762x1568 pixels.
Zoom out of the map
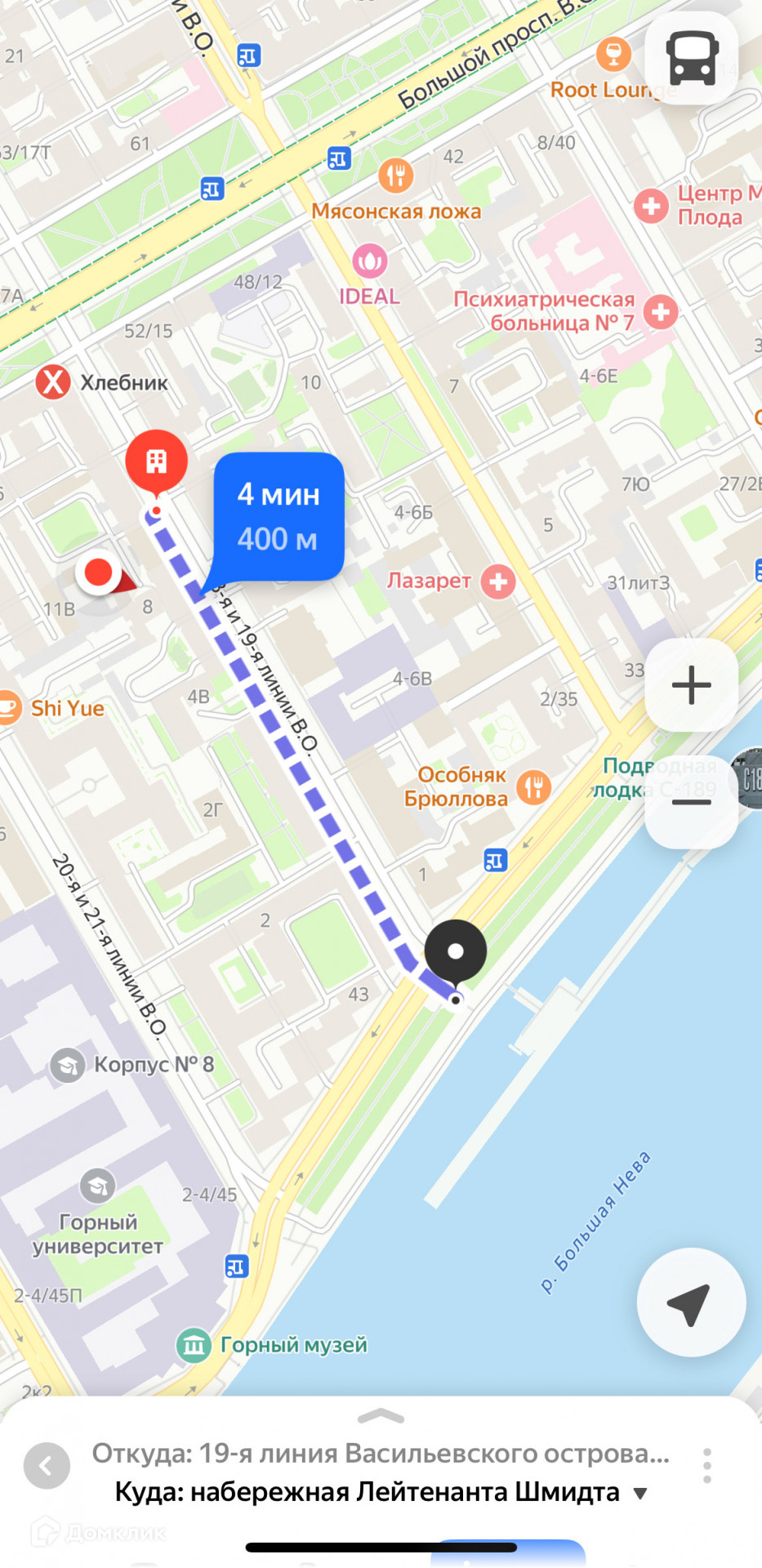(x=691, y=802)
